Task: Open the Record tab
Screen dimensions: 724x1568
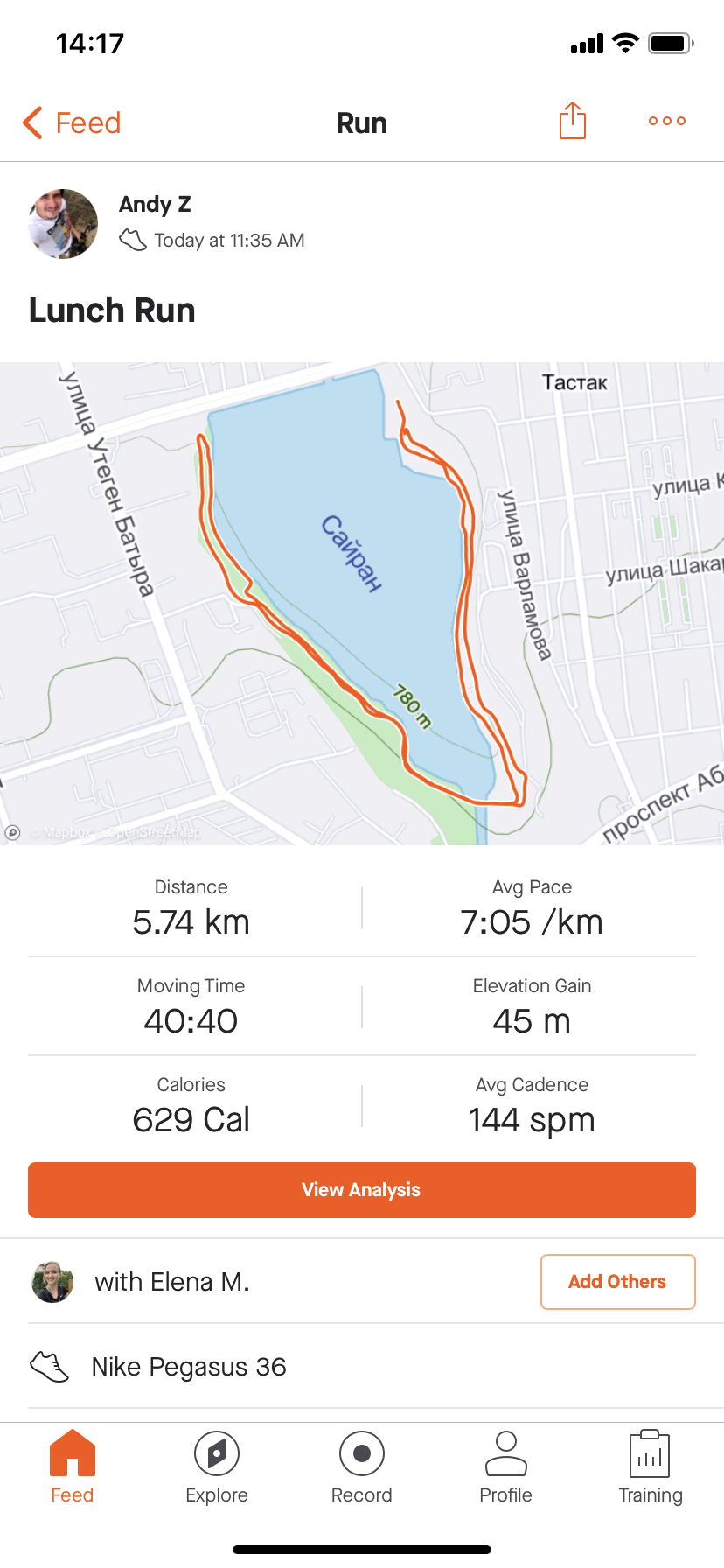Action: [362, 1466]
